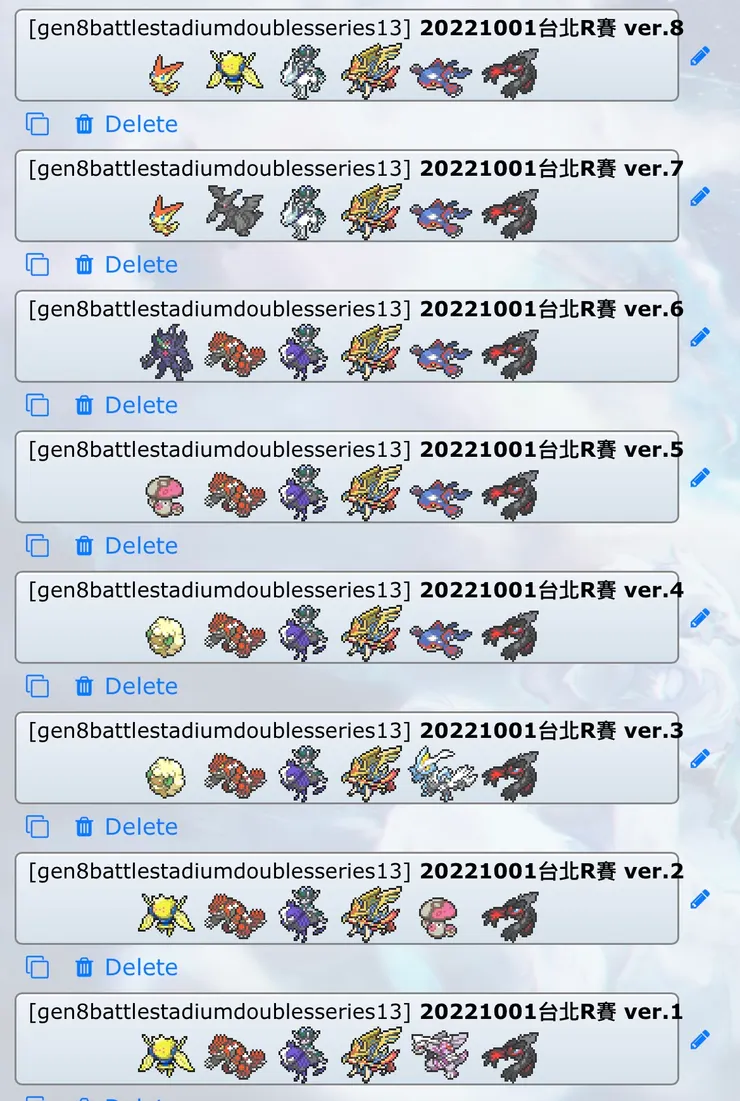Duplicate the ver.5 team with copy icon
Image resolution: width=740 pixels, height=1101 pixels.
(37, 546)
